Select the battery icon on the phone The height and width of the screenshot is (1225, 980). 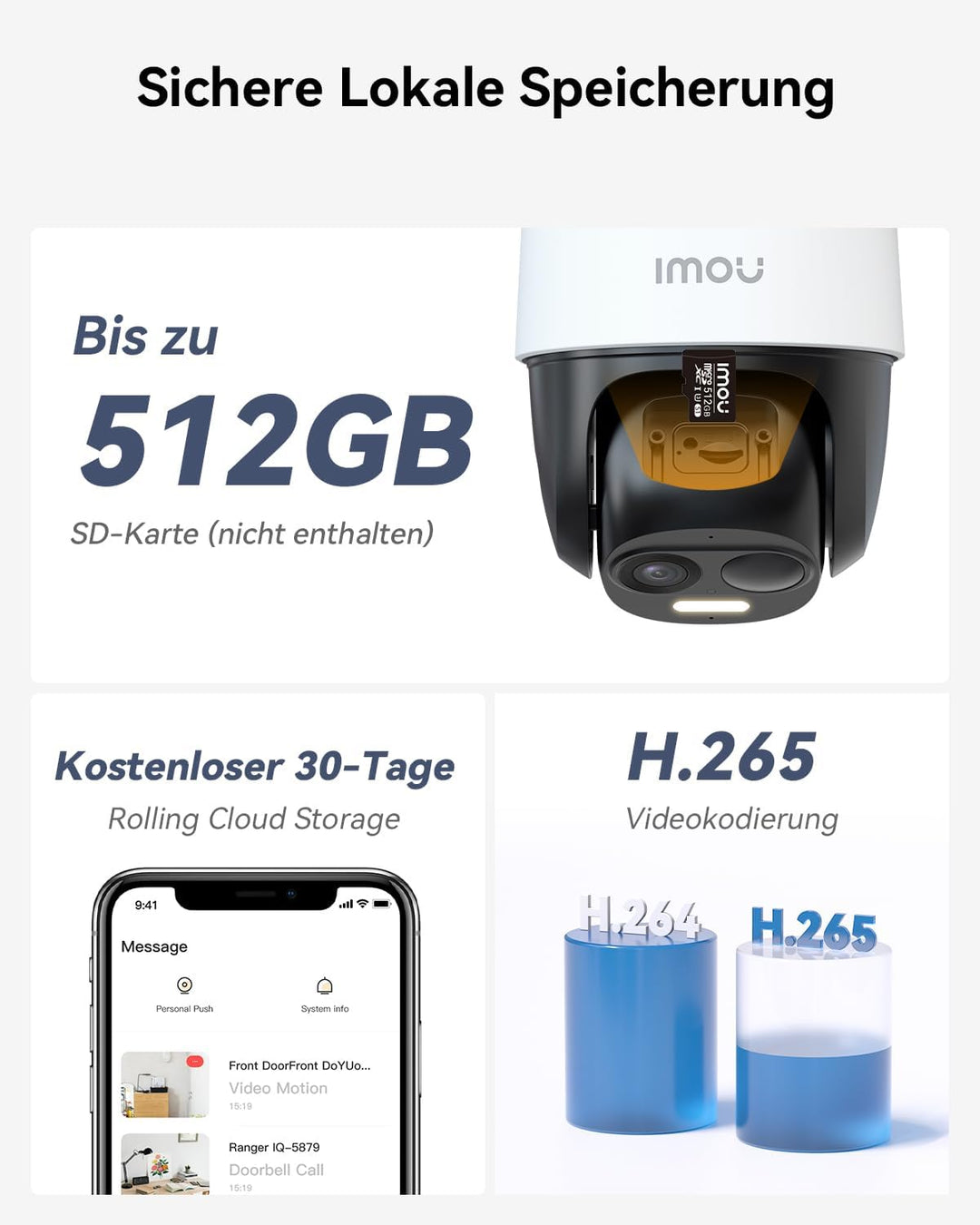tap(383, 904)
